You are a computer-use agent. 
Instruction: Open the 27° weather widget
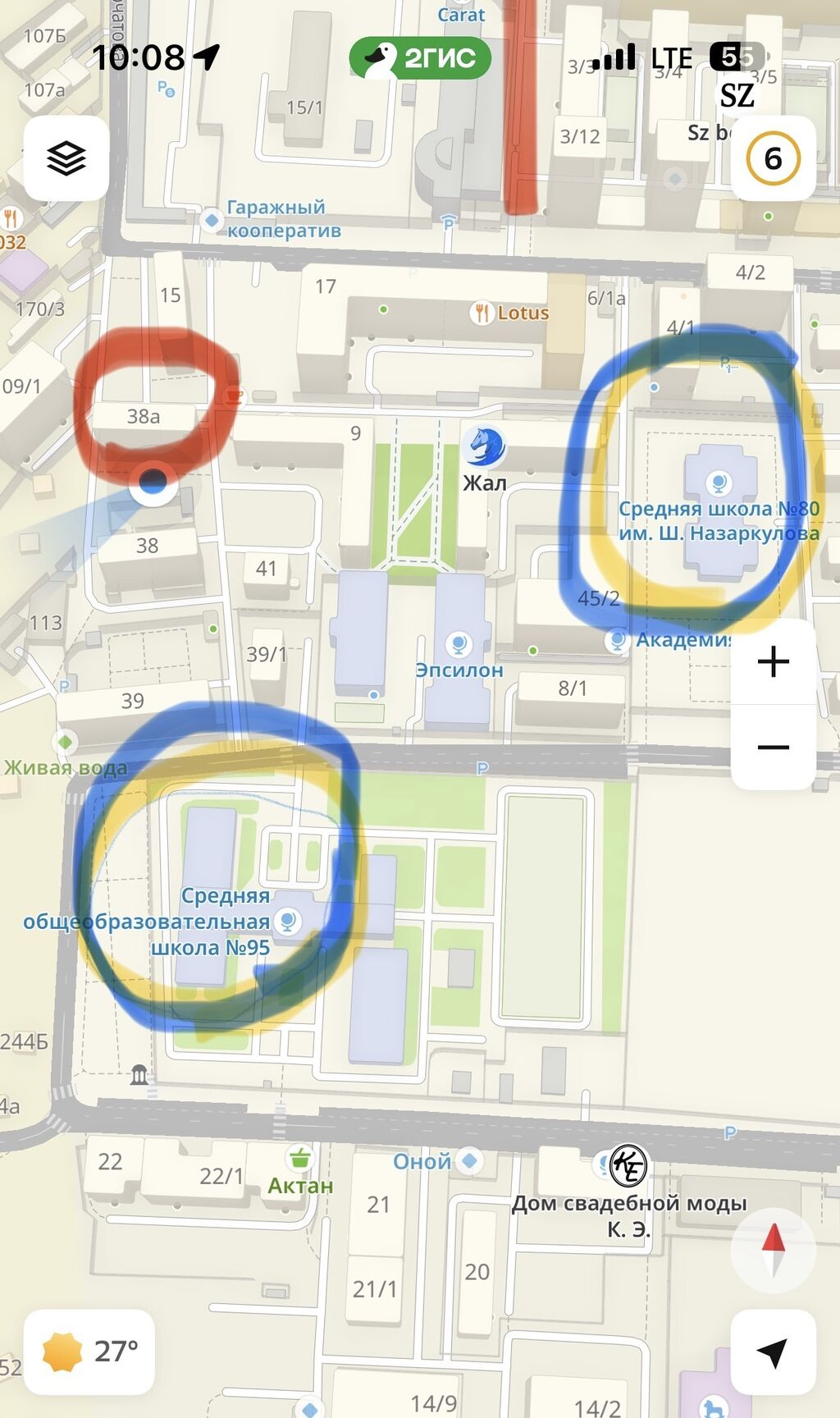(89, 1352)
